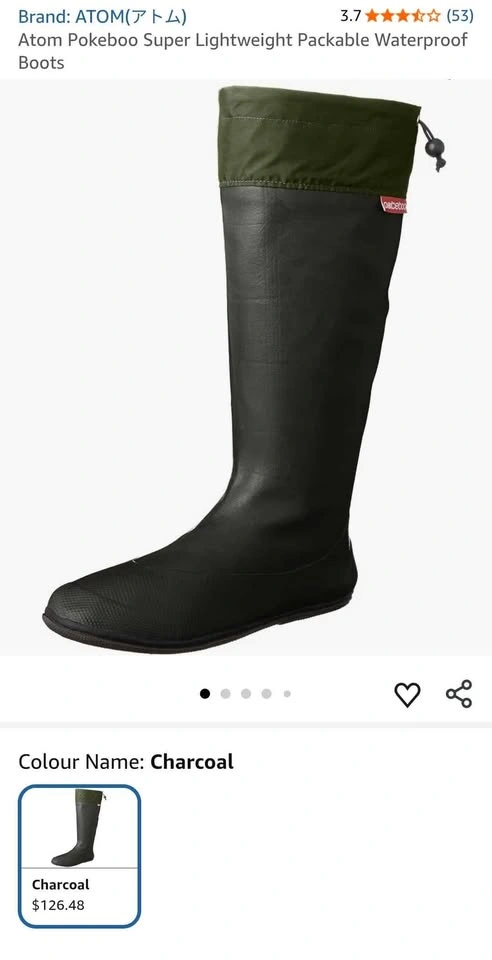Add the boots to wishlist heart
492x960 pixels.
407,694
